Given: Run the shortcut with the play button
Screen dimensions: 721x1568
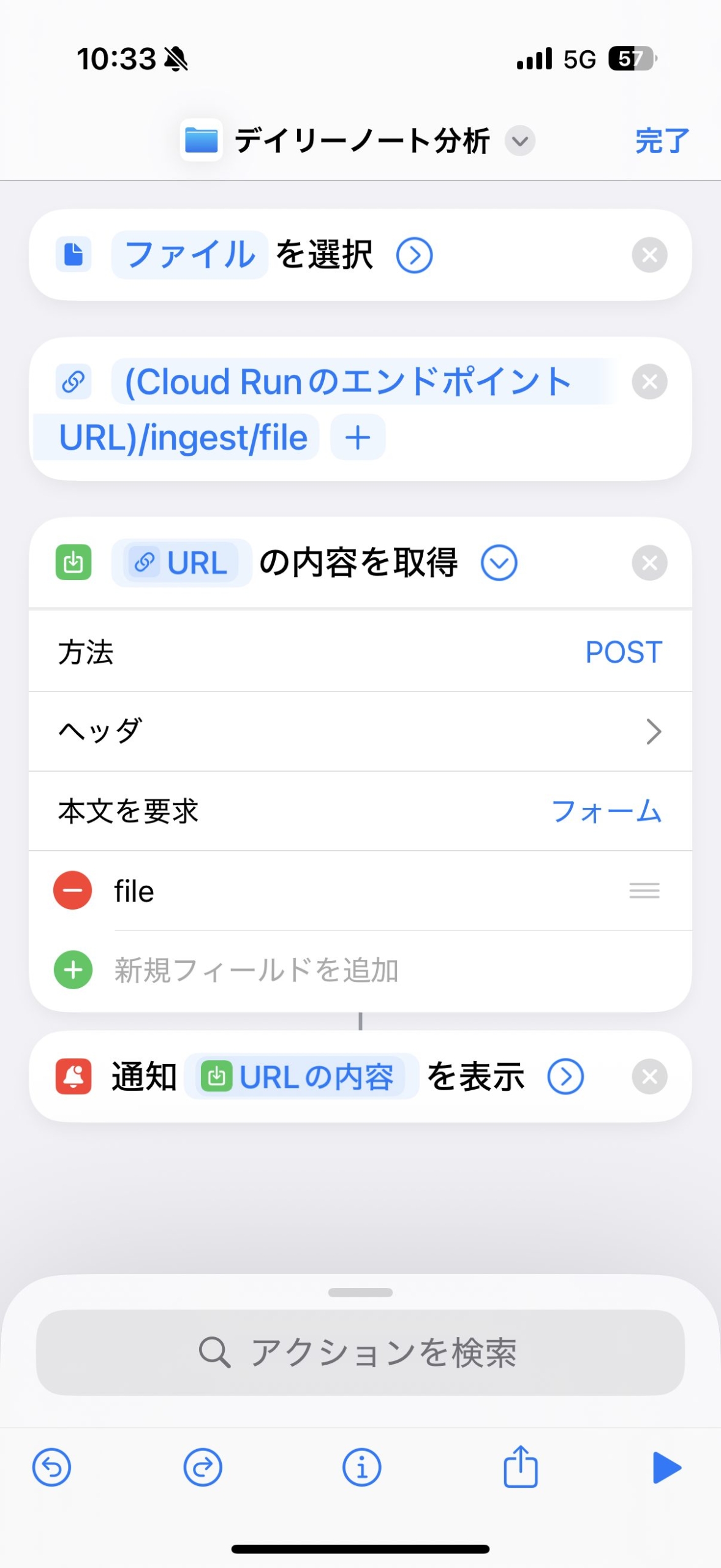Looking at the screenshot, I should tap(666, 1468).
